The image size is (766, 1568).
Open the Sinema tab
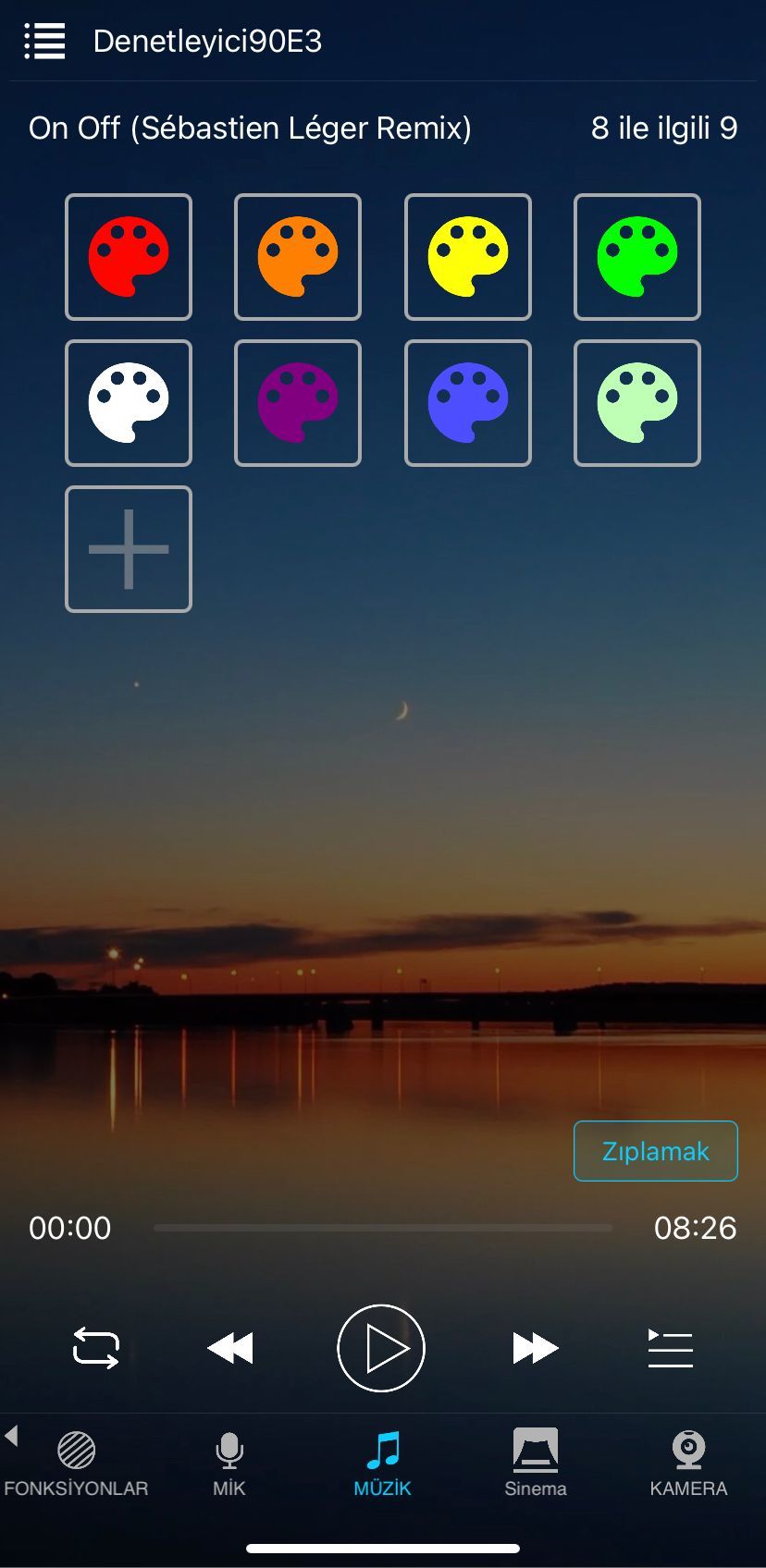coord(536,1463)
